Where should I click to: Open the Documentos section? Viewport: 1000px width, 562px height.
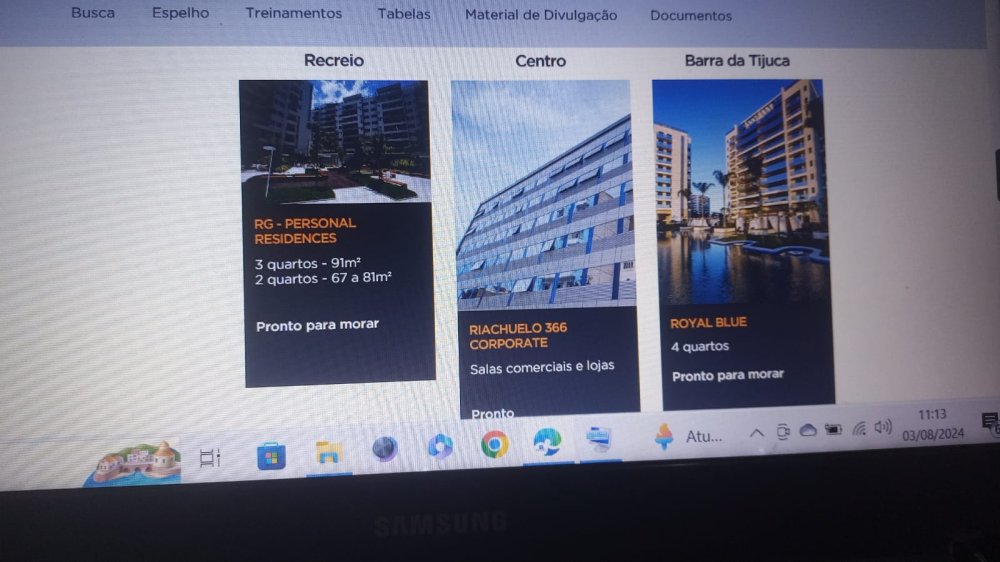(690, 16)
